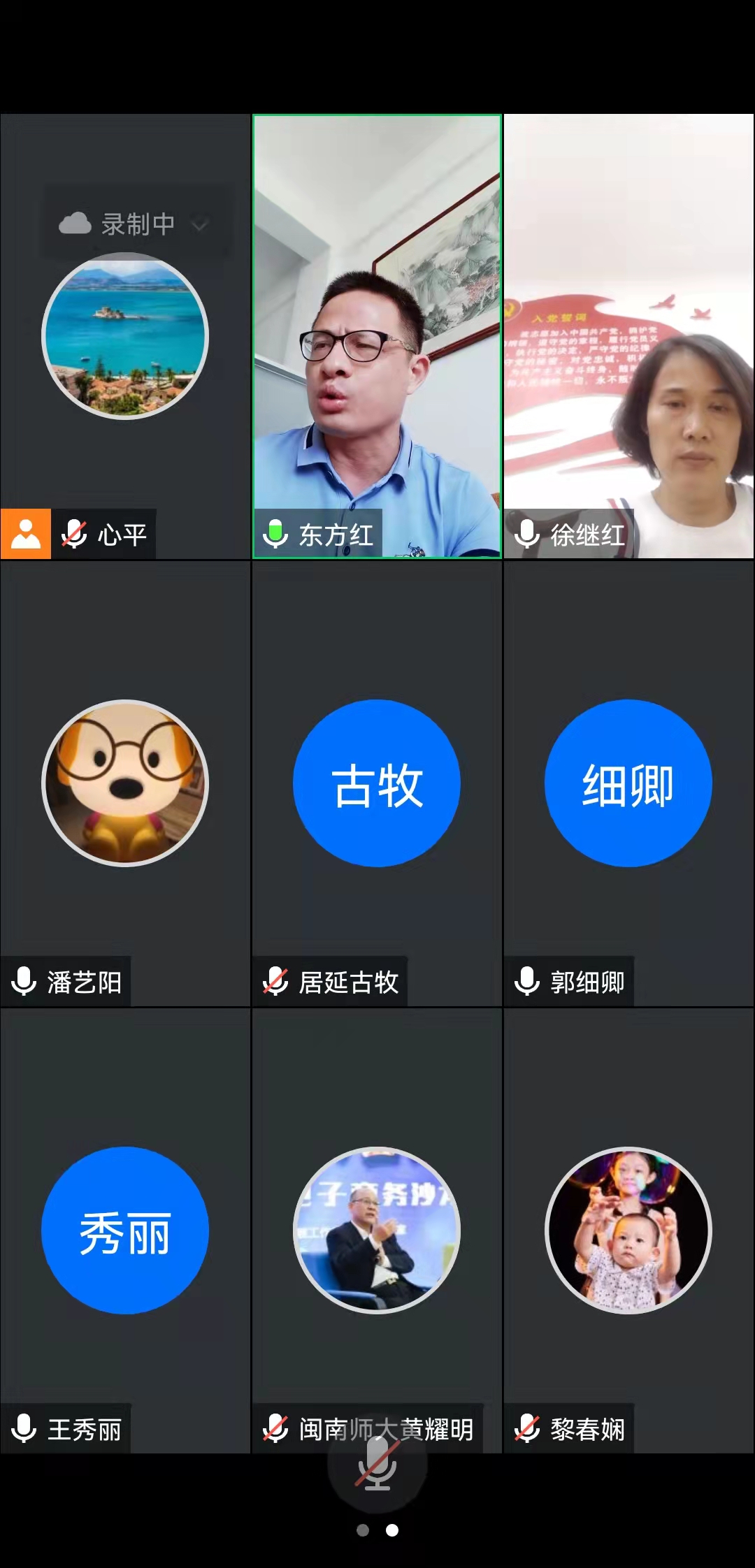The width and height of the screenshot is (755, 1568).
Task: Select 郭细卿's participant tile
Action: [628, 783]
